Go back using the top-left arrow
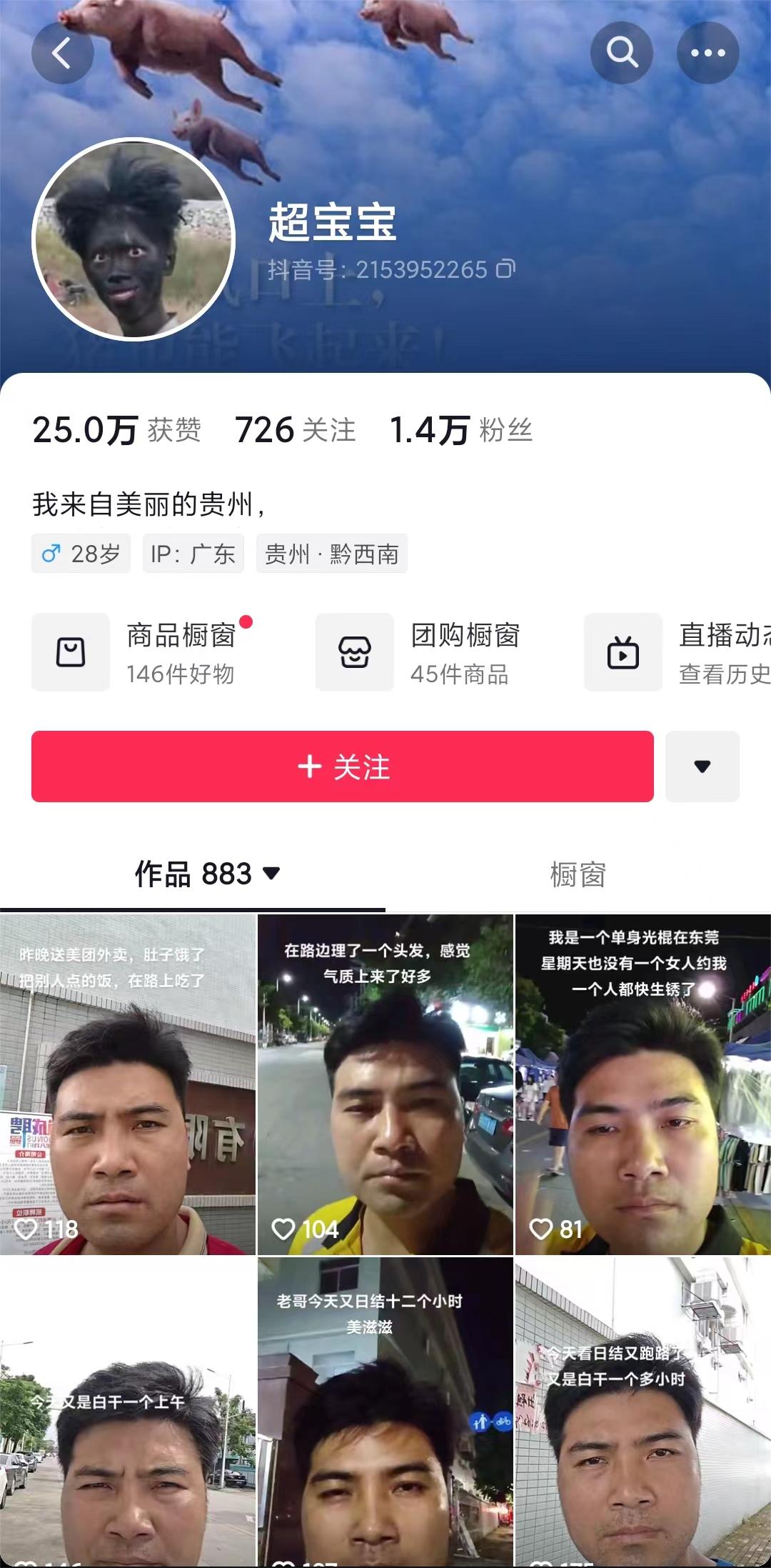Viewport: 771px width, 1568px height. [x=62, y=53]
